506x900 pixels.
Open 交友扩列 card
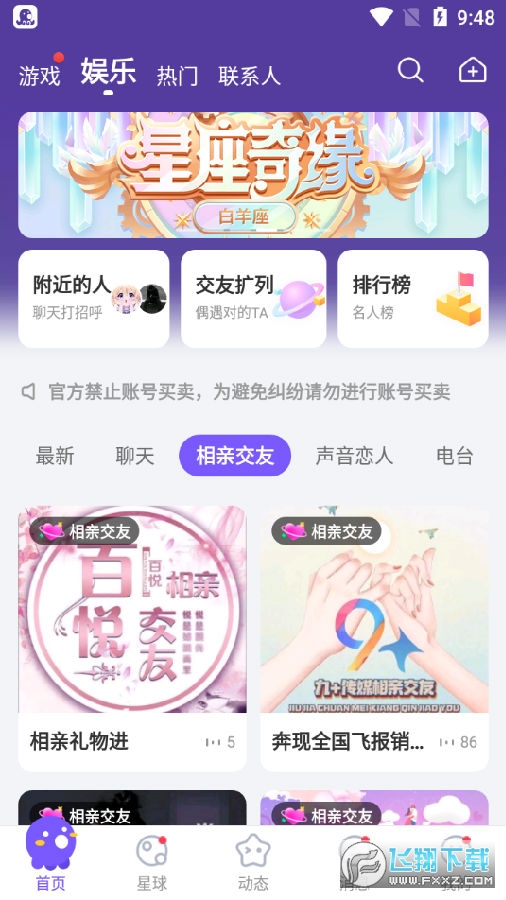pyautogui.click(x=254, y=298)
